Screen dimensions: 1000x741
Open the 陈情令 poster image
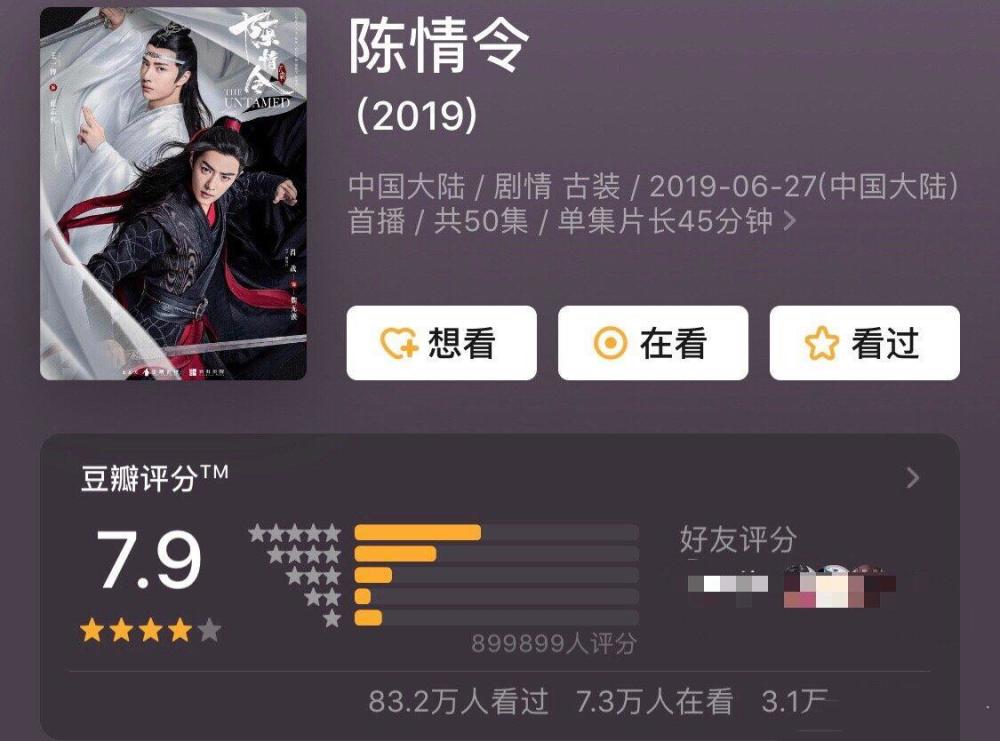173,193
